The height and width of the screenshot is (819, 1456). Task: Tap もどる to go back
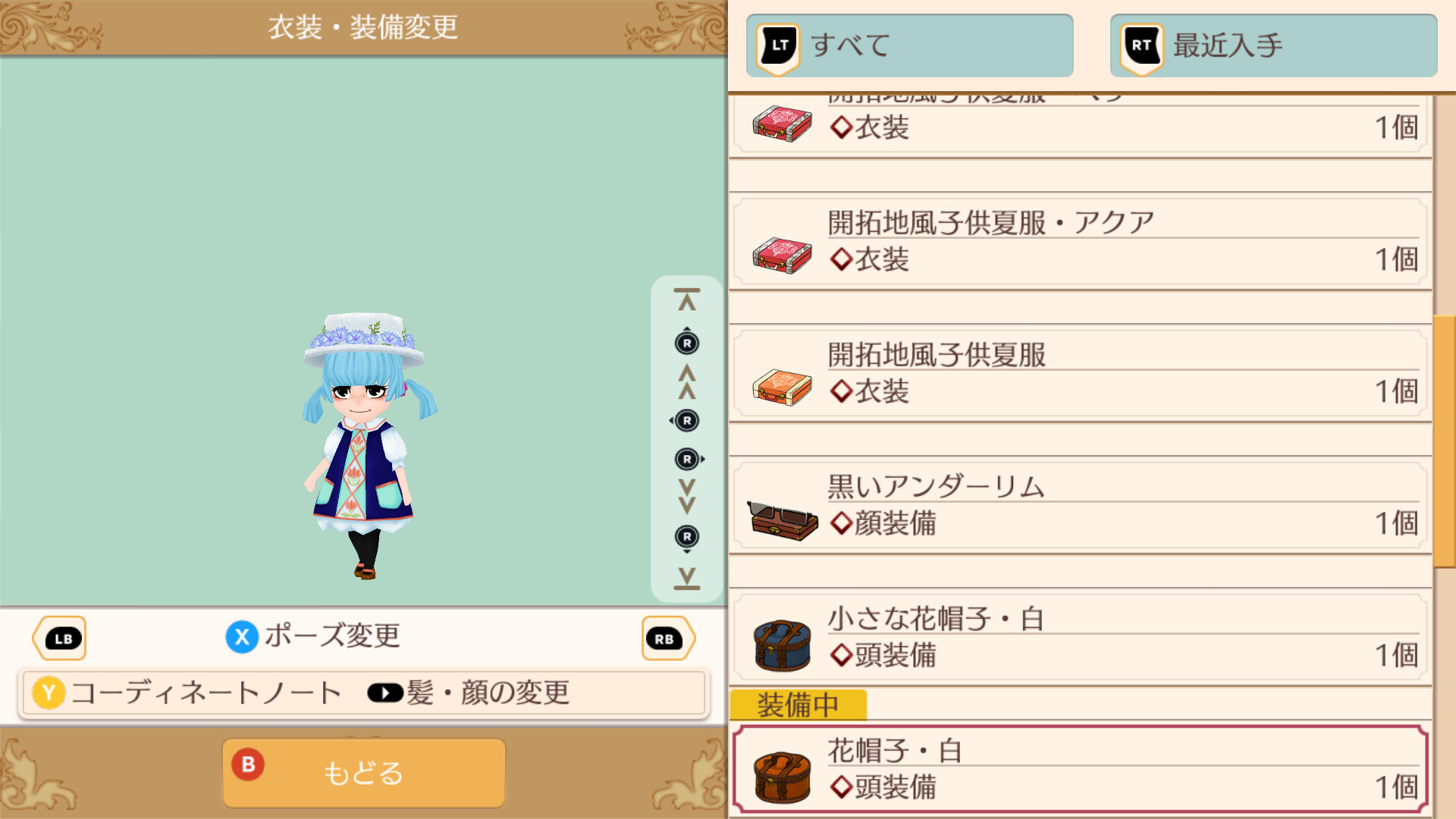coord(363,773)
